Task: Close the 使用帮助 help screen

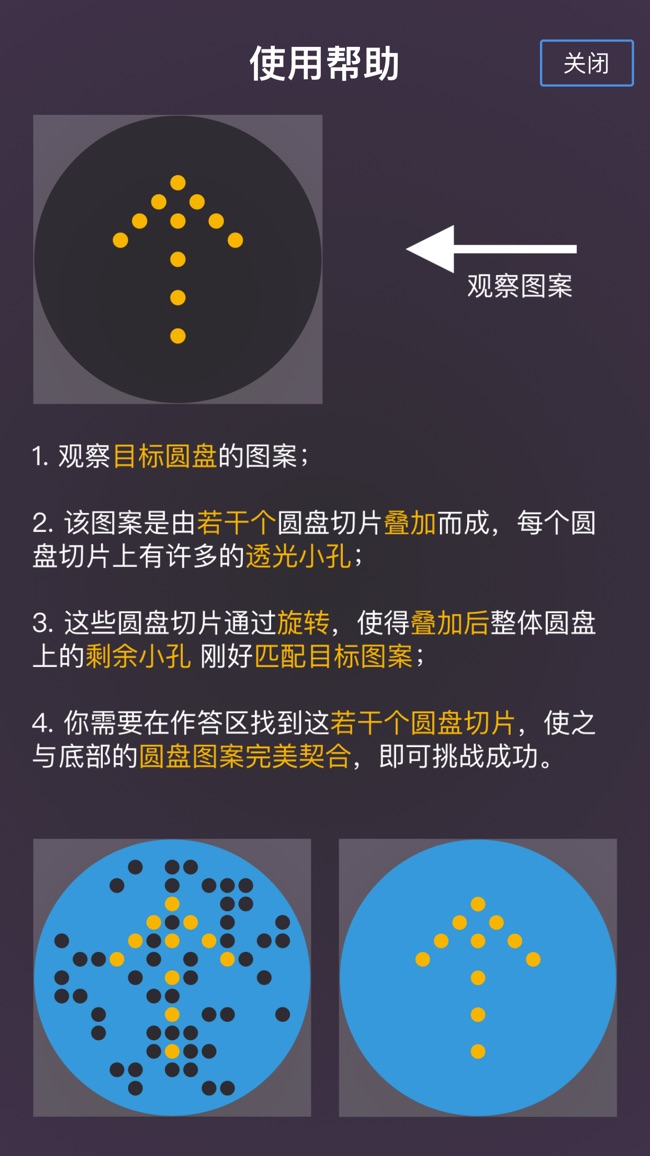Action: coord(586,63)
